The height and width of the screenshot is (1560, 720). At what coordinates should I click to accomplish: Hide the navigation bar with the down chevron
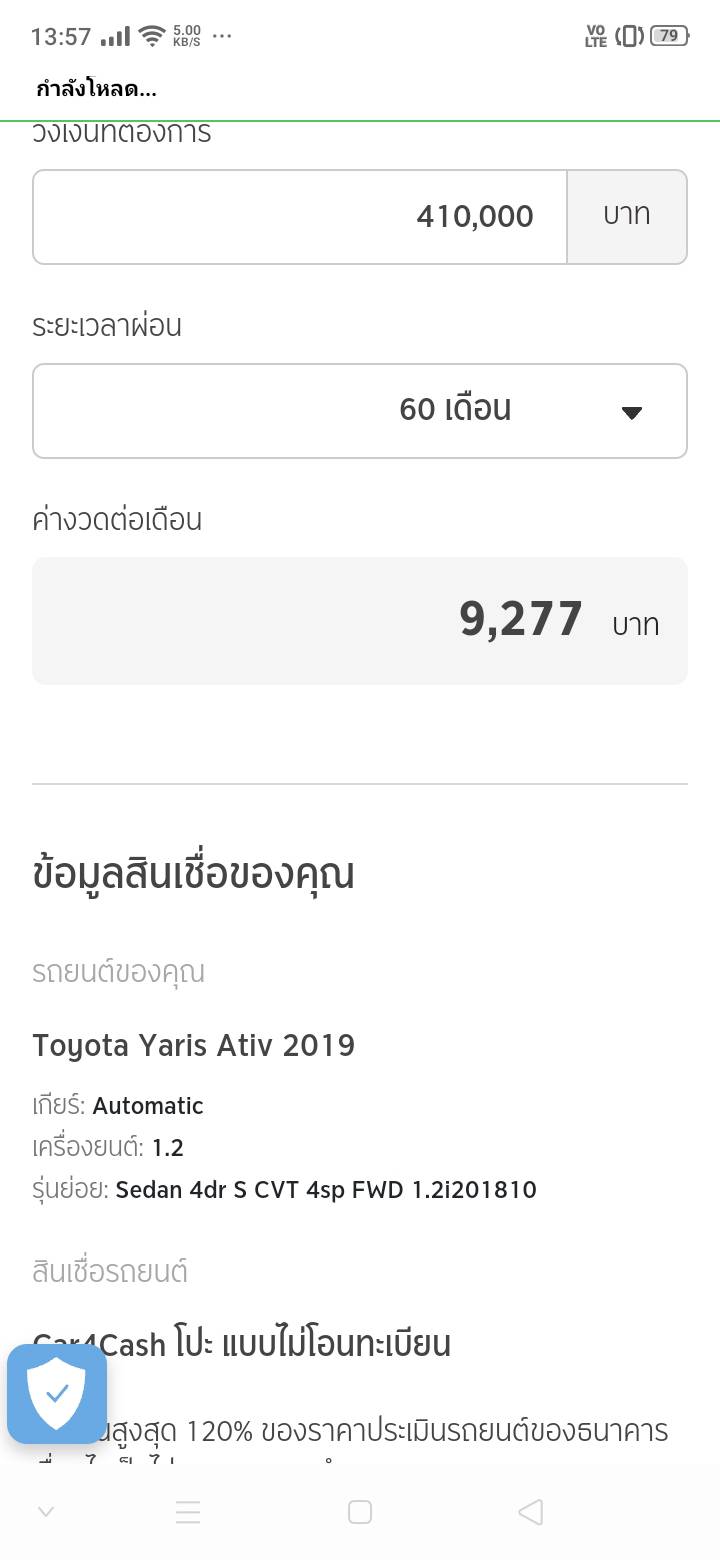[45, 1512]
